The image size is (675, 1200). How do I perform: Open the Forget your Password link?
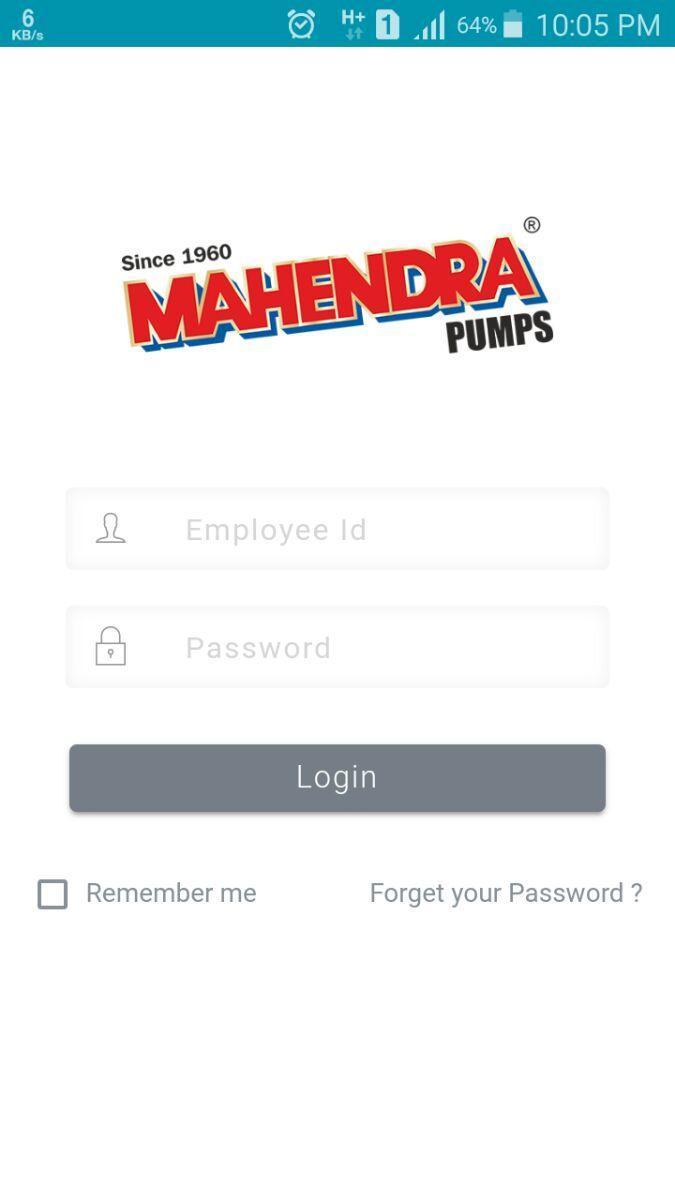(506, 893)
